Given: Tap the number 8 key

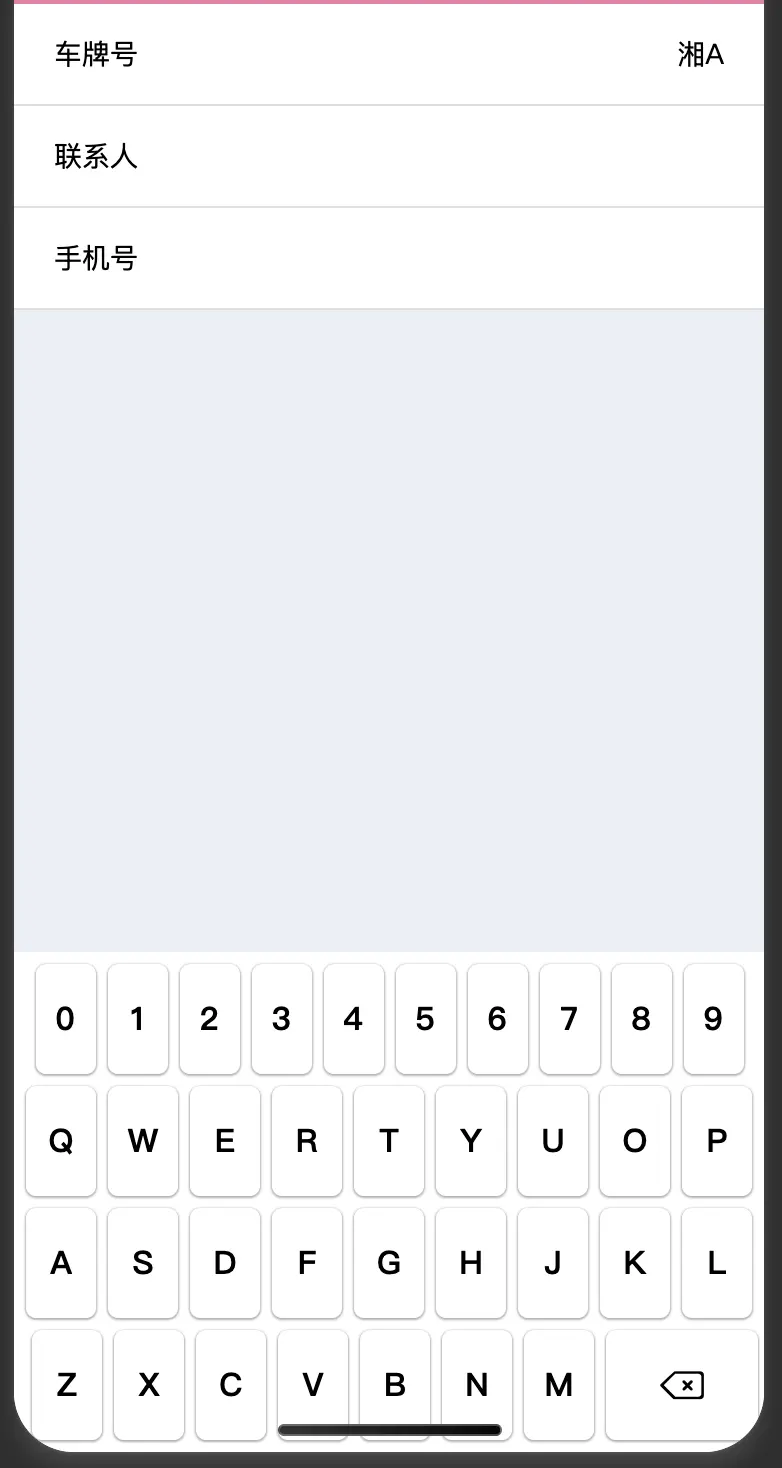Looking at the screenshot, I should point(641,1019).
